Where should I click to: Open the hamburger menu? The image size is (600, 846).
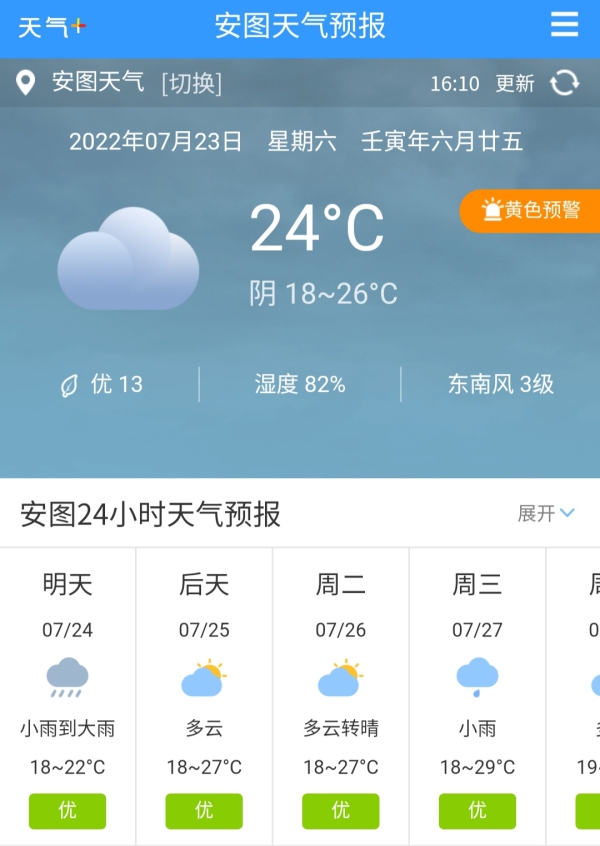(x=564, y=25)
